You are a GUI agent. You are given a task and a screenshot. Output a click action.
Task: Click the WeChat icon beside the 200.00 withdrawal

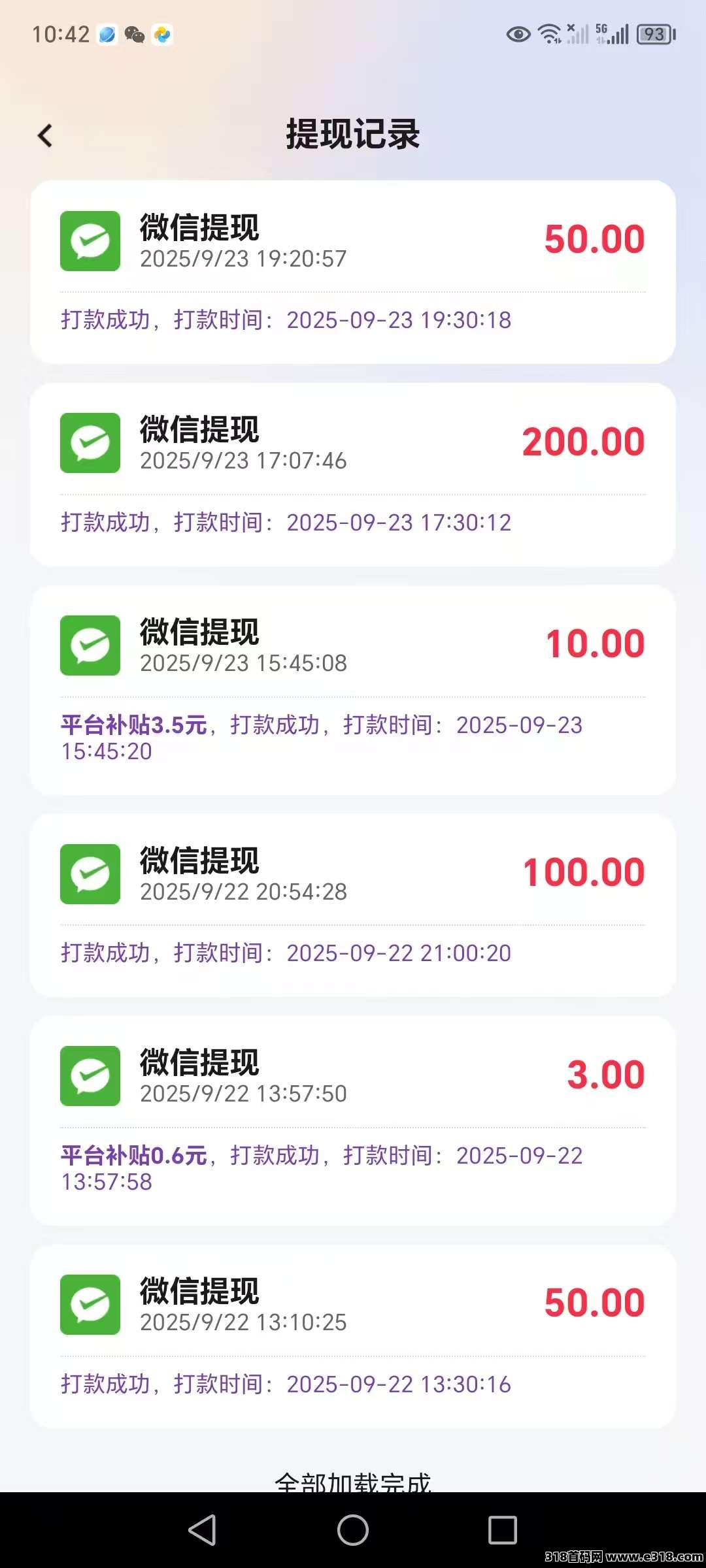[x=90, y=443]
